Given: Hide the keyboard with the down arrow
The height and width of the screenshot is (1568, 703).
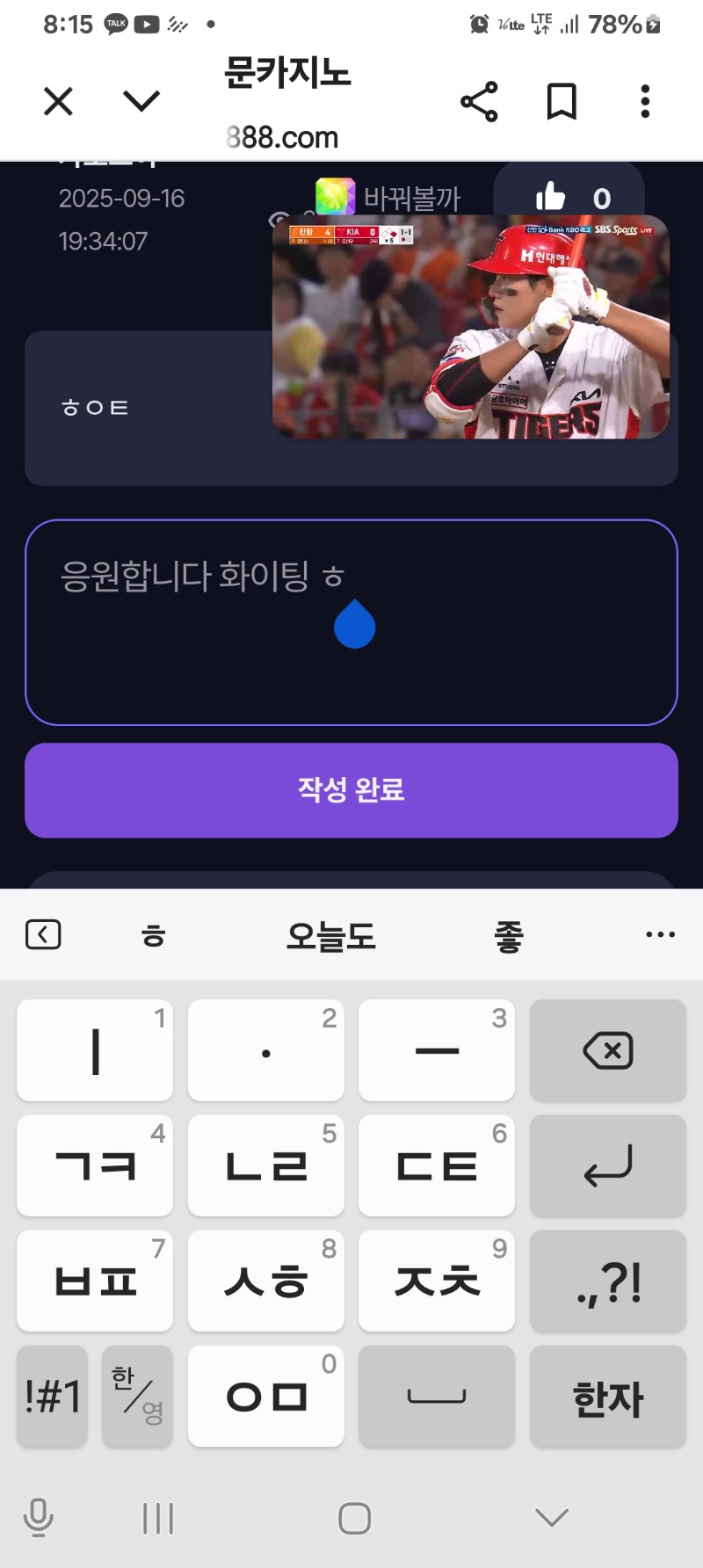Looking at the screenshot, I should click(552, 1517).
